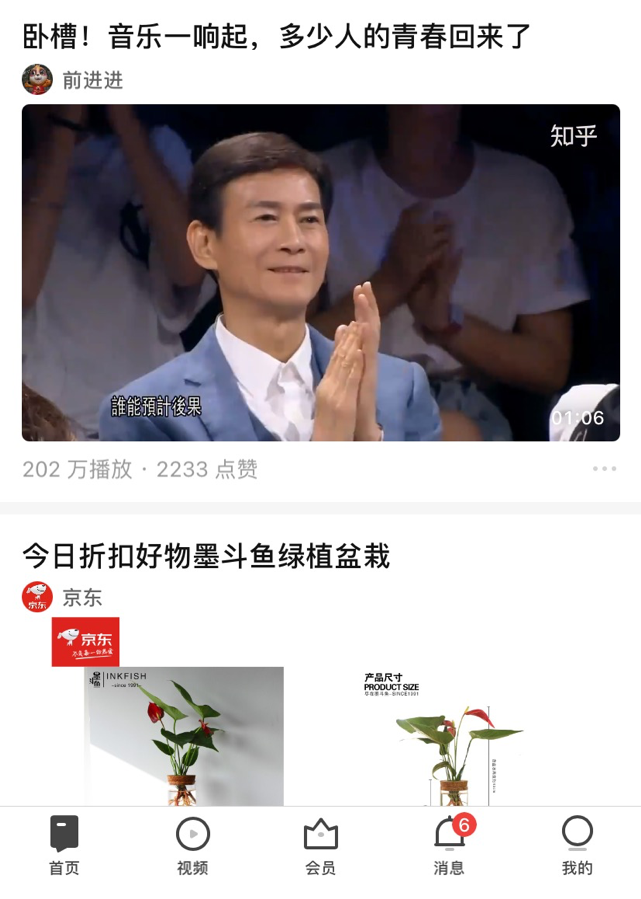The image size is (641, 899).
Task: Switch to the 视频 tab
Action: coord(192,846)
